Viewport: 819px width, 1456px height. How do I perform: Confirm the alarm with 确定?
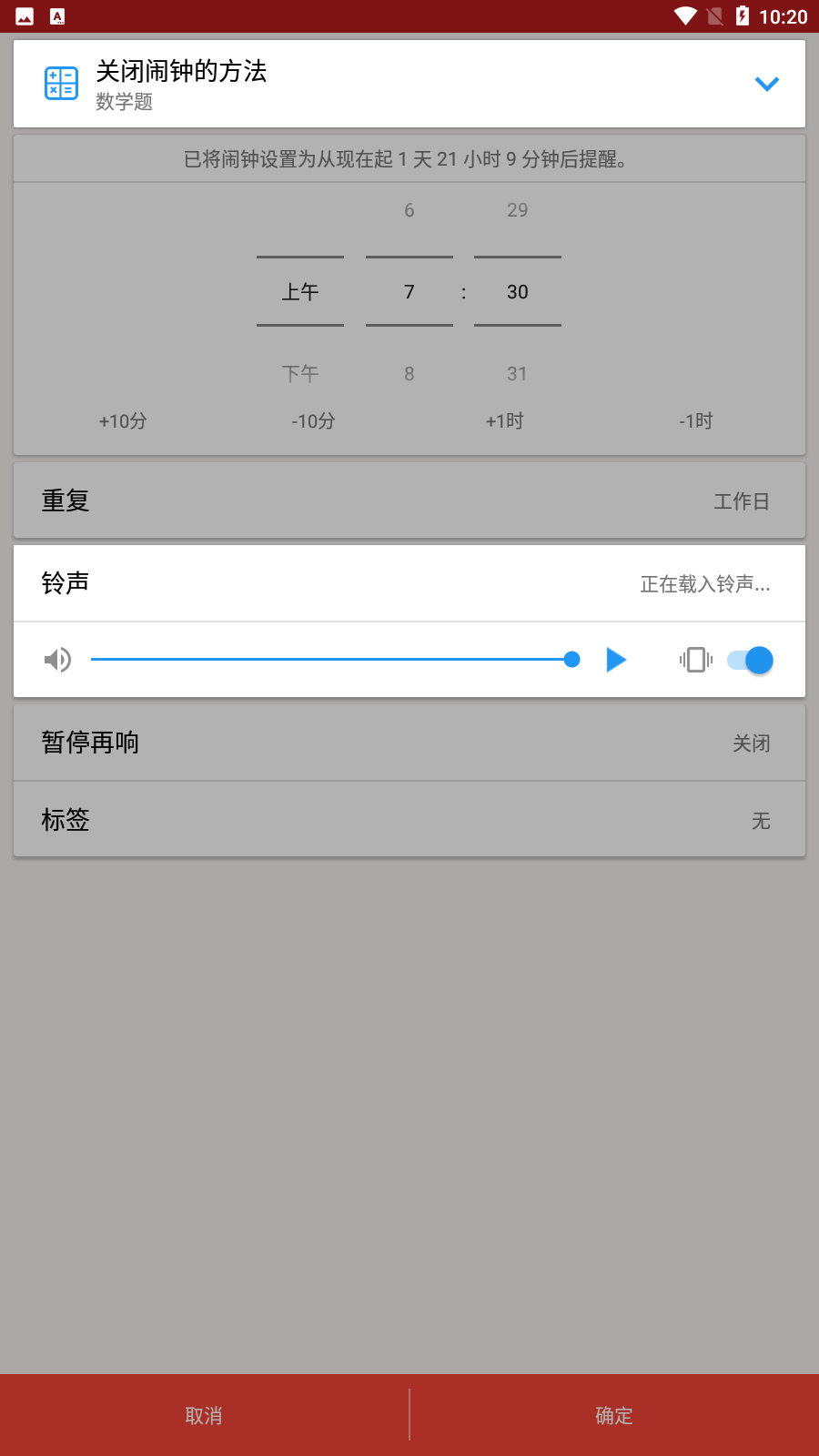tap(614, 1415)
